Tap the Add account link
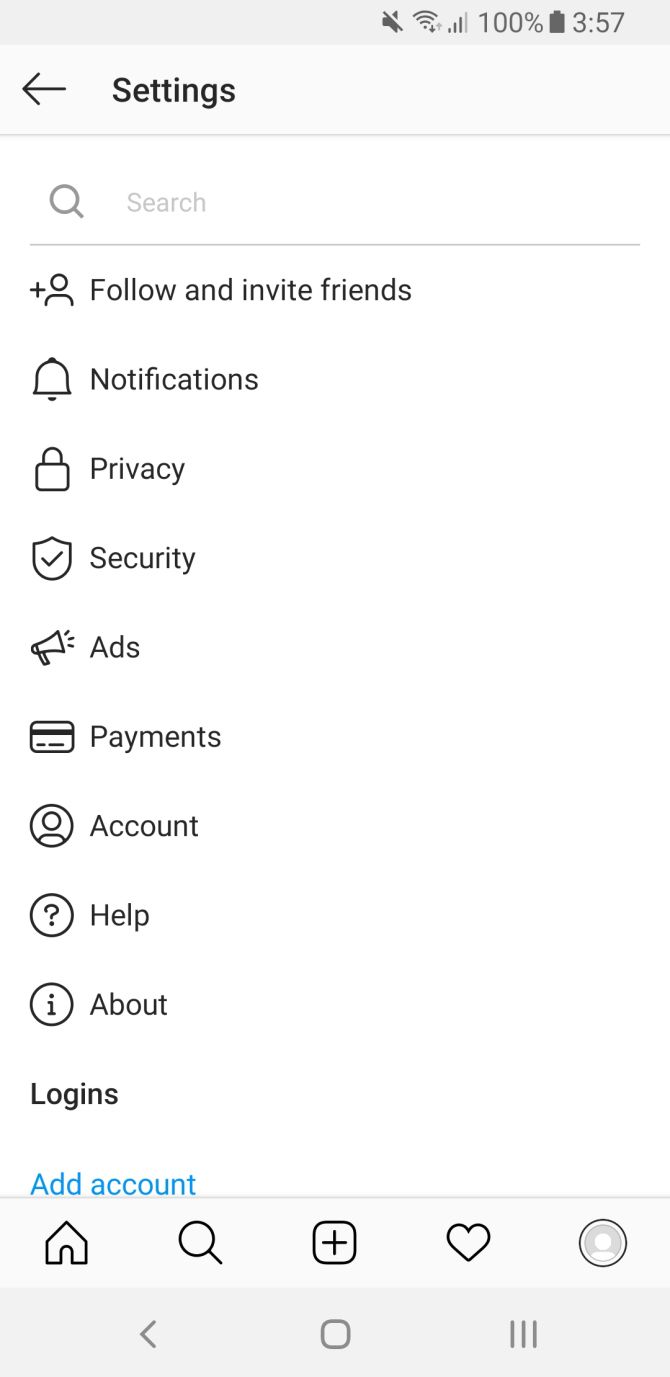The image size is (670, 1377). 114,1183
